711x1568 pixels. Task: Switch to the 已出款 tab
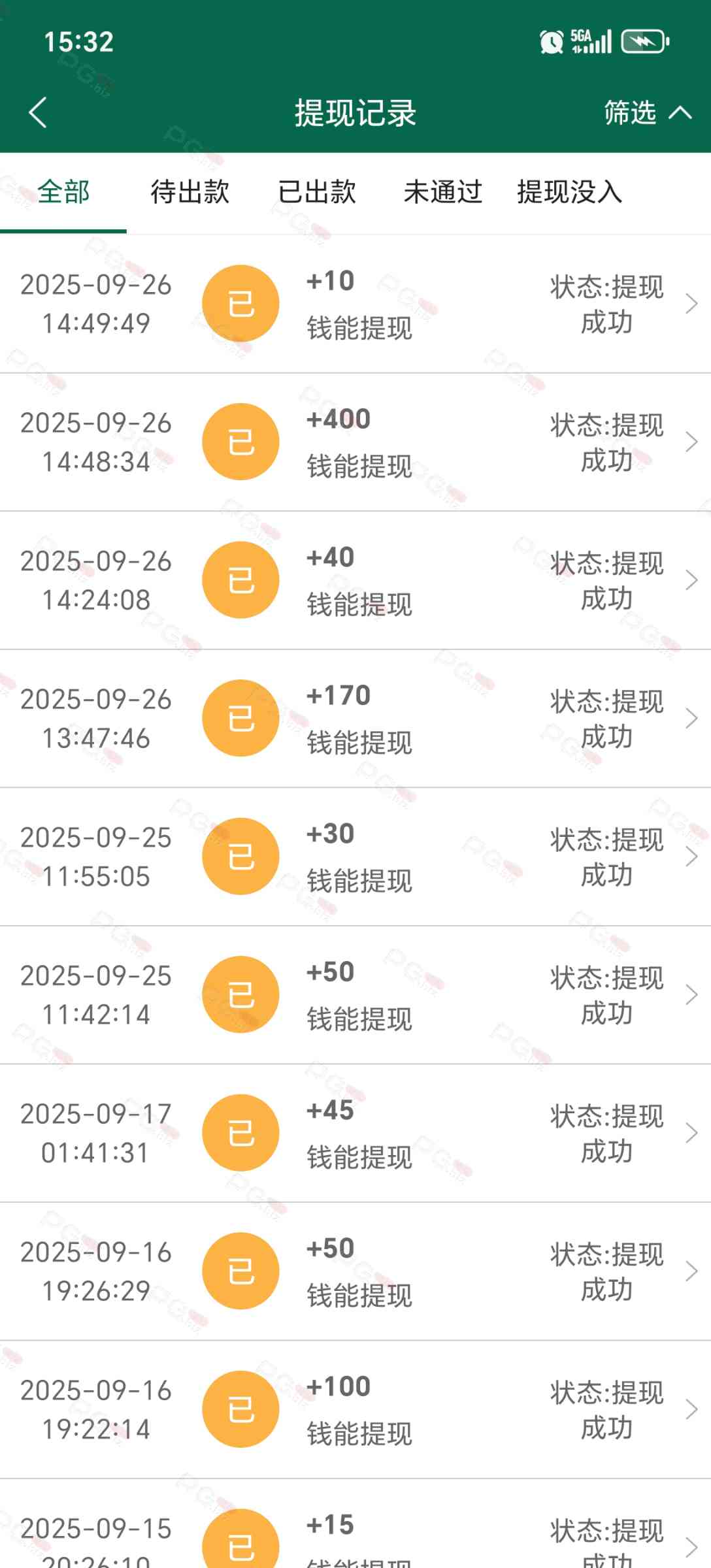click(x=317, y=192)
